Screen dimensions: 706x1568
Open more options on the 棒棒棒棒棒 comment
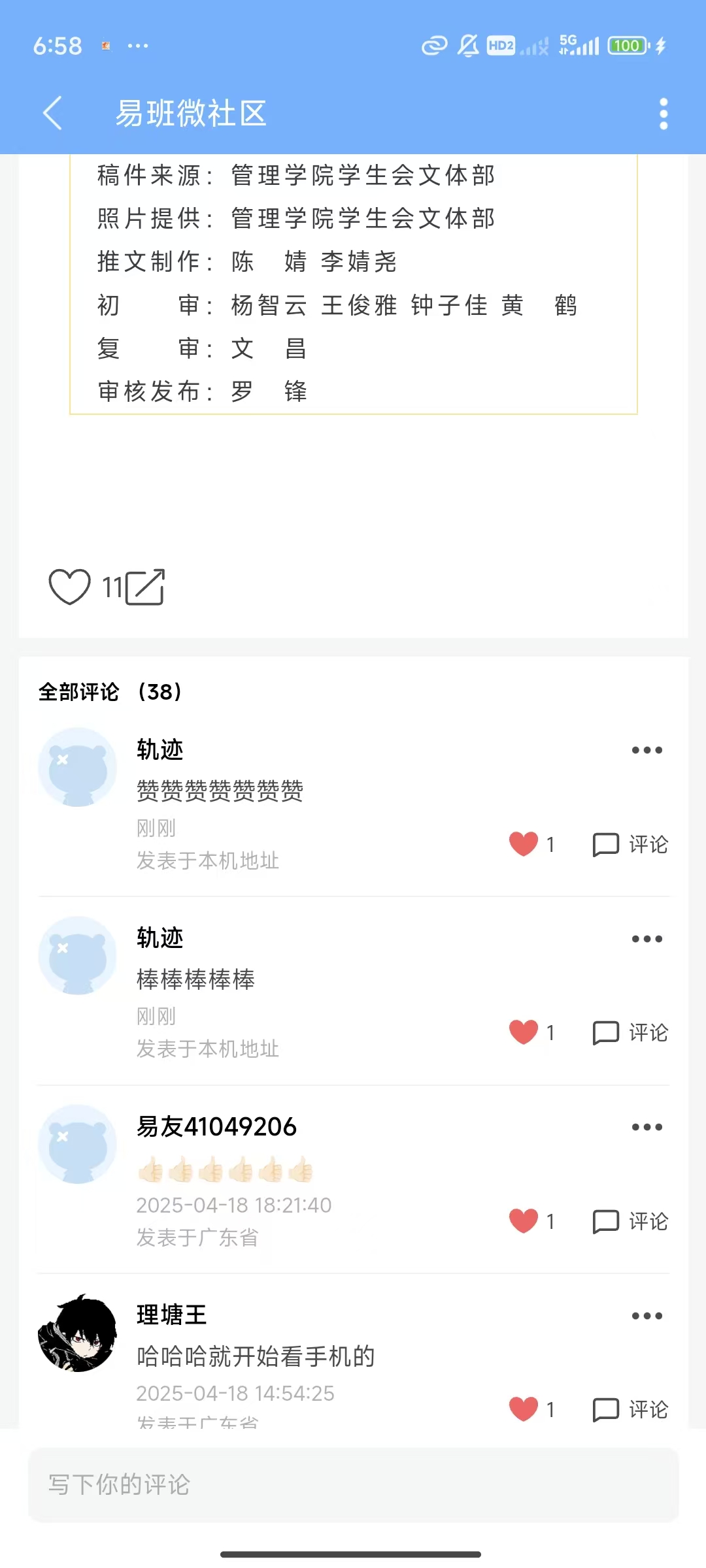click(647, 939)
